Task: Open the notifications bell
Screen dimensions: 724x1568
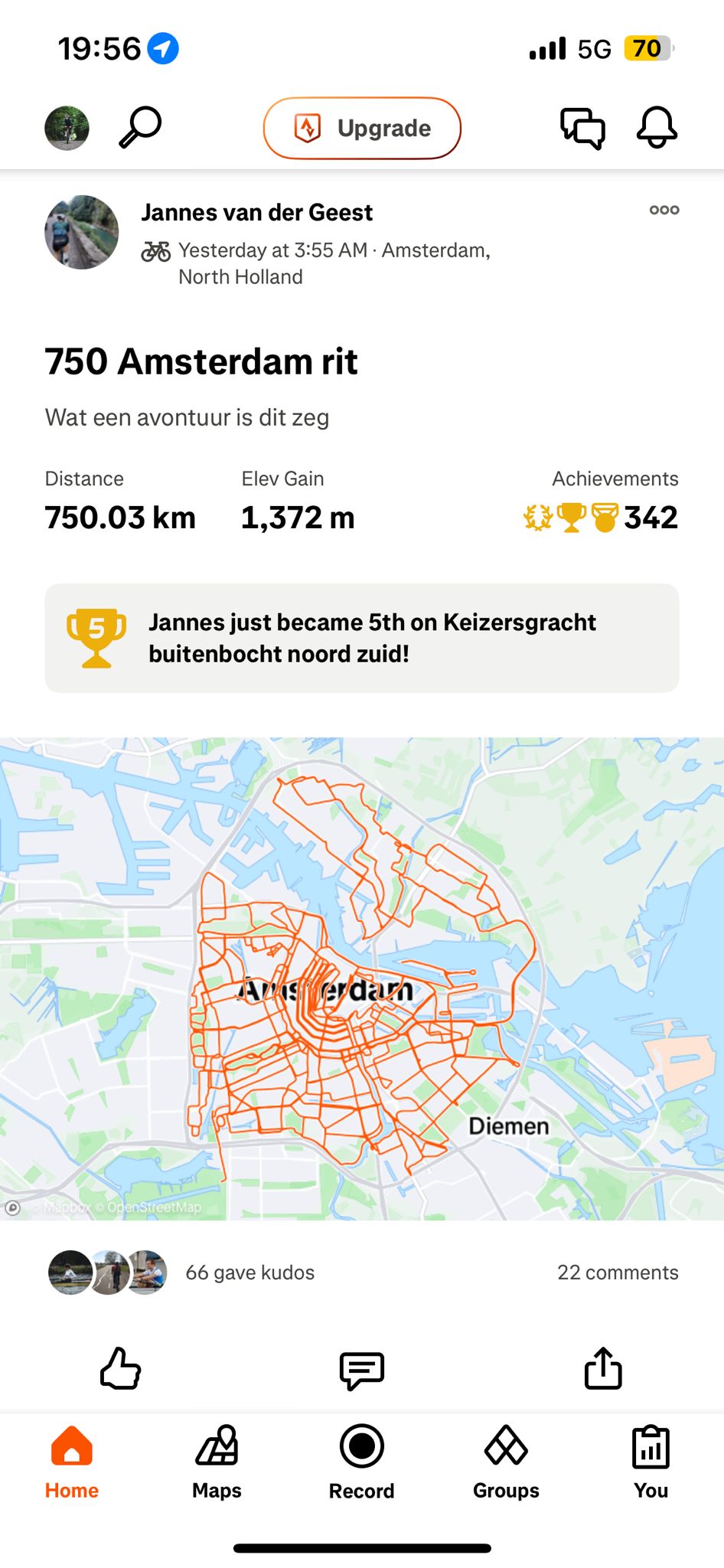Action: pyautogui.click(x=657, y=127)
